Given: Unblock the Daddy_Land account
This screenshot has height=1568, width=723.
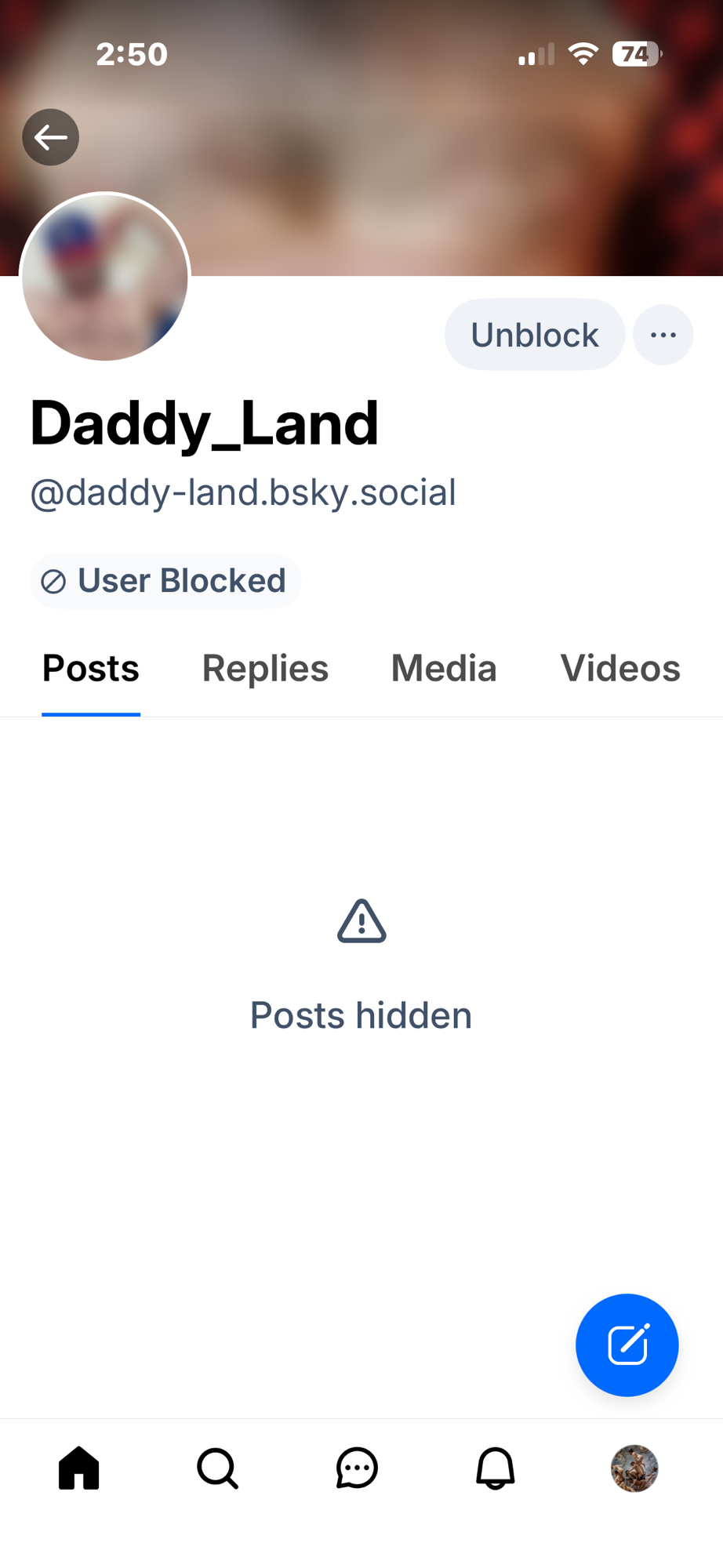Looking at the screenshot, I should tap(534, 335).
